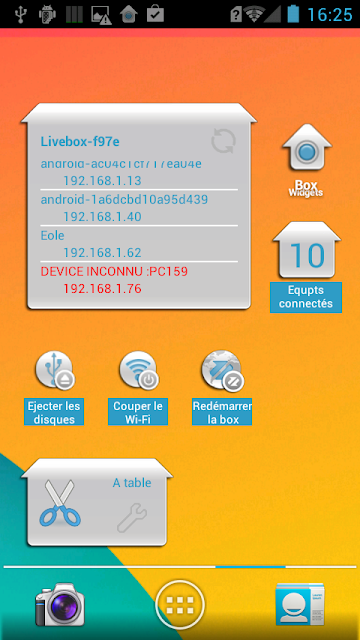Toggle Couper le Wi-Fi shortcut
Image resolution: width=360 pixels, height=640 pixels.
pos(138,387)
